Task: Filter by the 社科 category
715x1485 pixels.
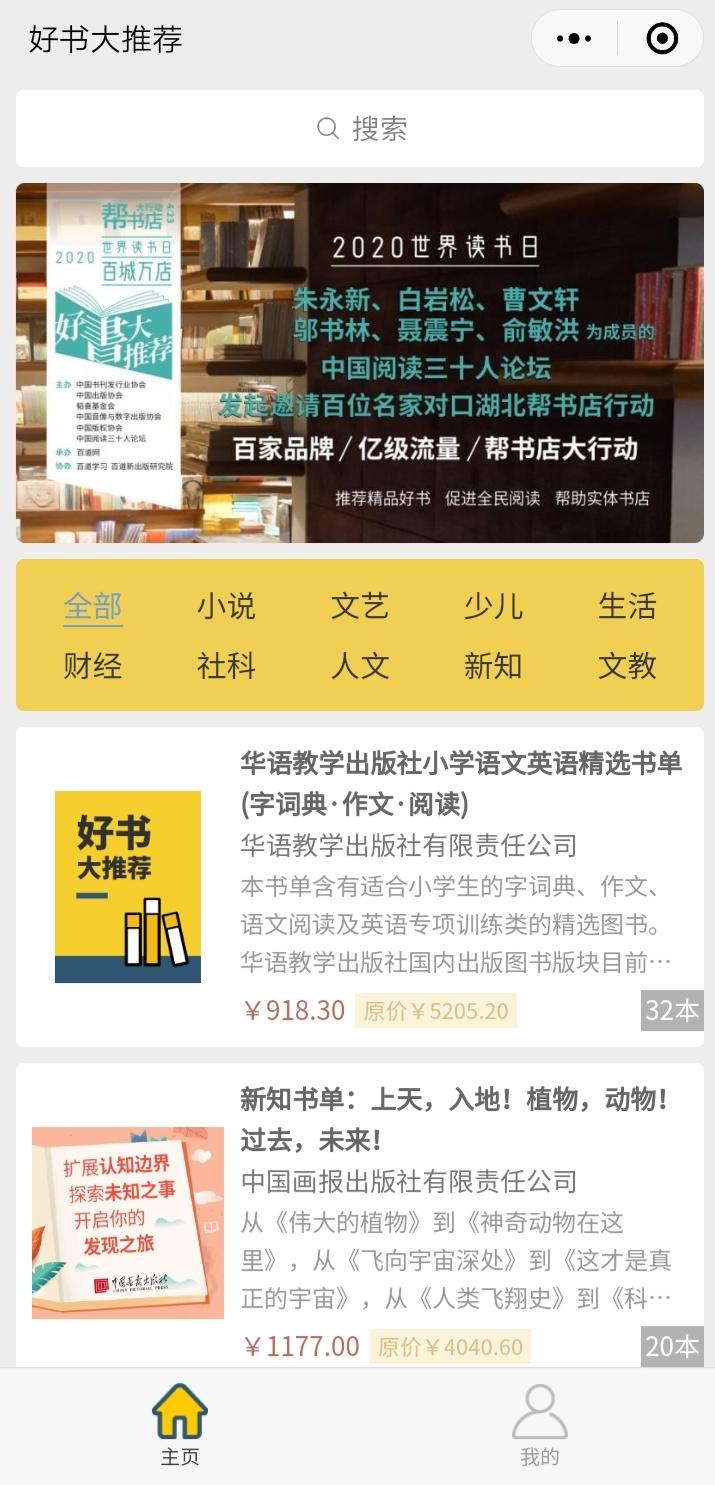Action: coord(226,666)
